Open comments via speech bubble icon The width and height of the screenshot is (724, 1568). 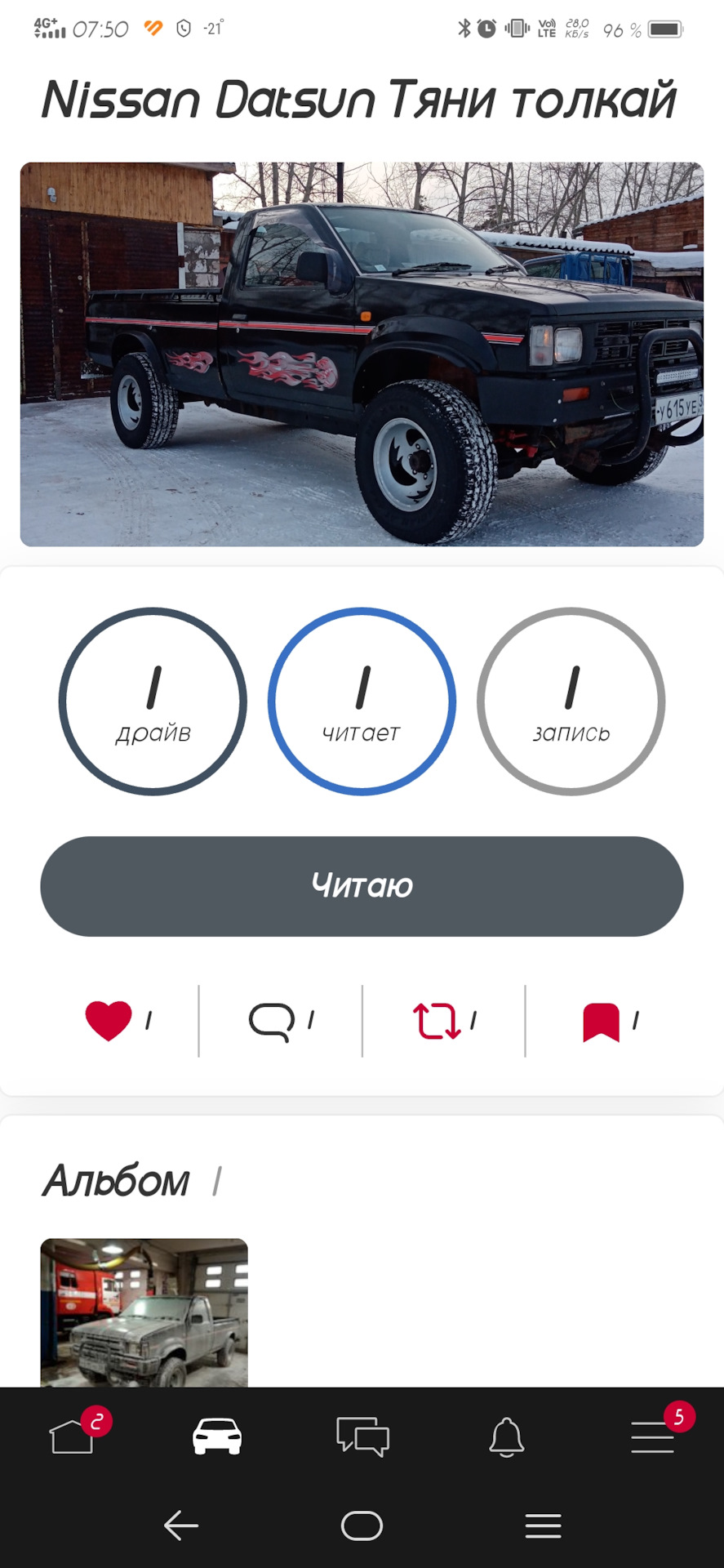[x=272, y=1021]
